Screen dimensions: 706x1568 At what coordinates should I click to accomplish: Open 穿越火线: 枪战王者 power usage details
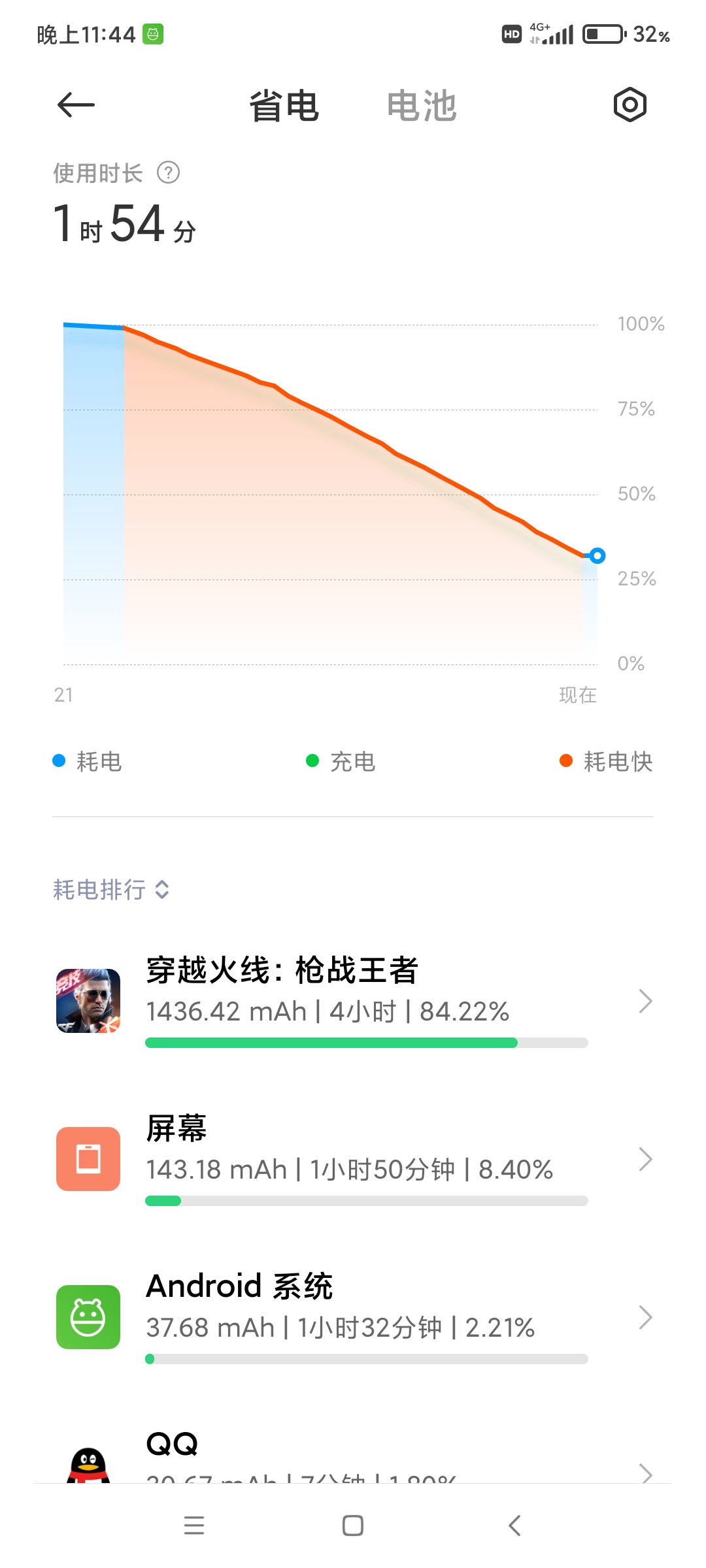pyautogui.click(x=353, y=1001)
